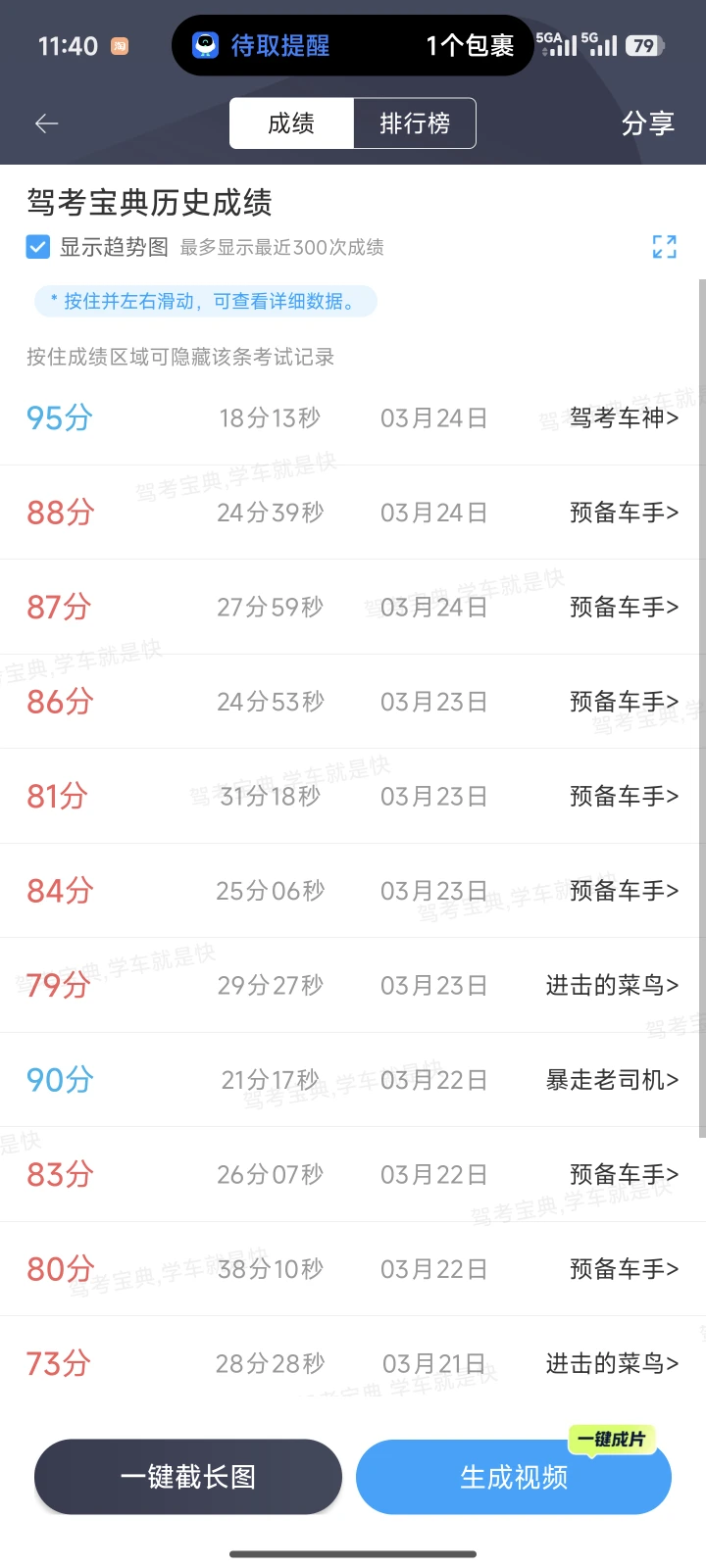
Task: Open the 83分 exam record
Action: (624, 1174)
